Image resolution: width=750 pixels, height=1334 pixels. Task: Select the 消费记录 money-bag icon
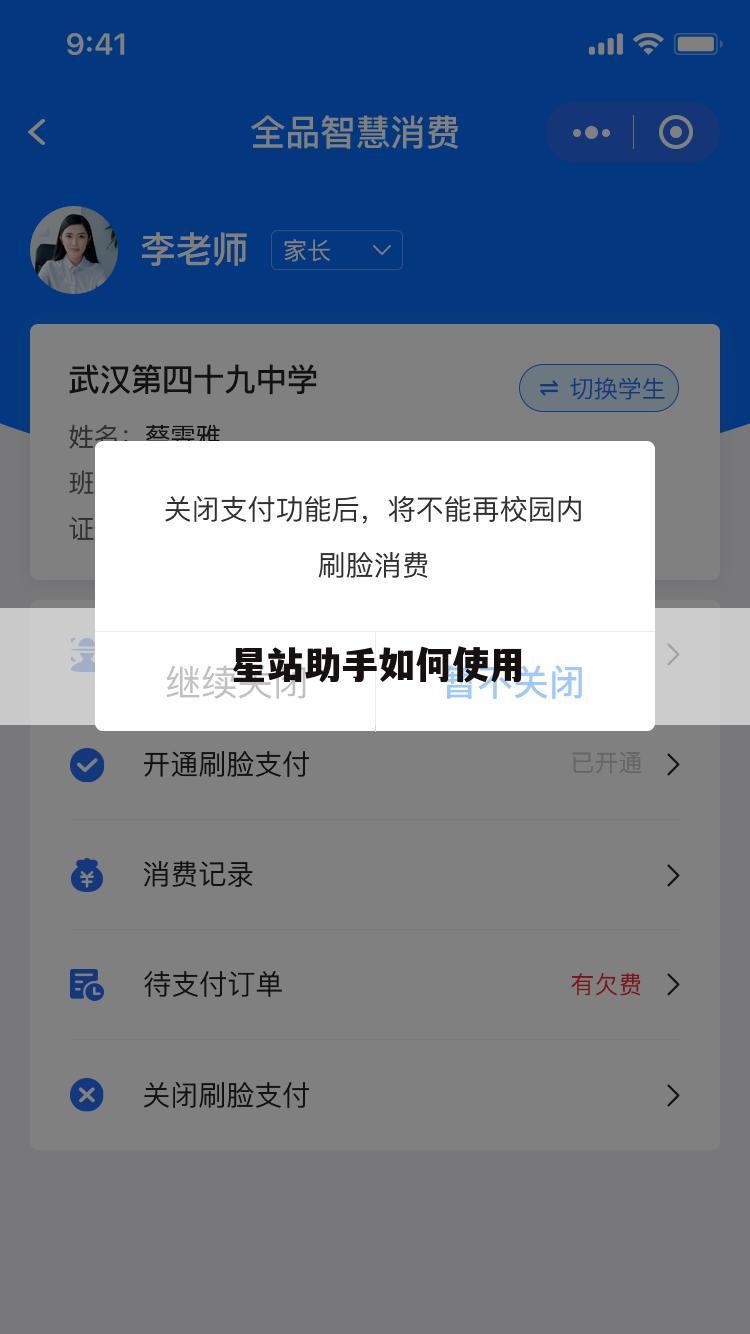pyautogui.click(x=87, y=875)
